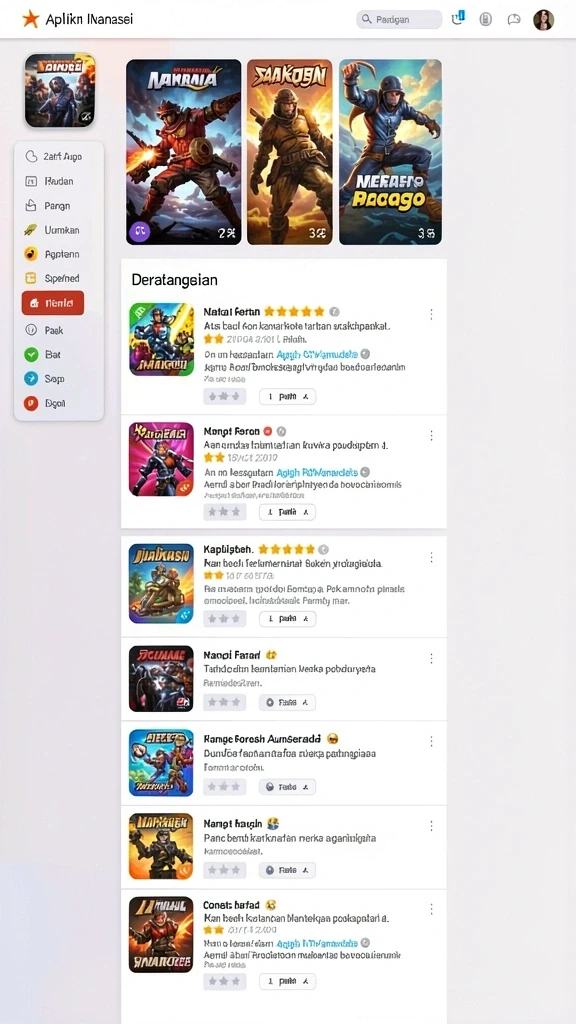
Task: Open the overflow menu for Kapligbeh
Action: point(431,558)
